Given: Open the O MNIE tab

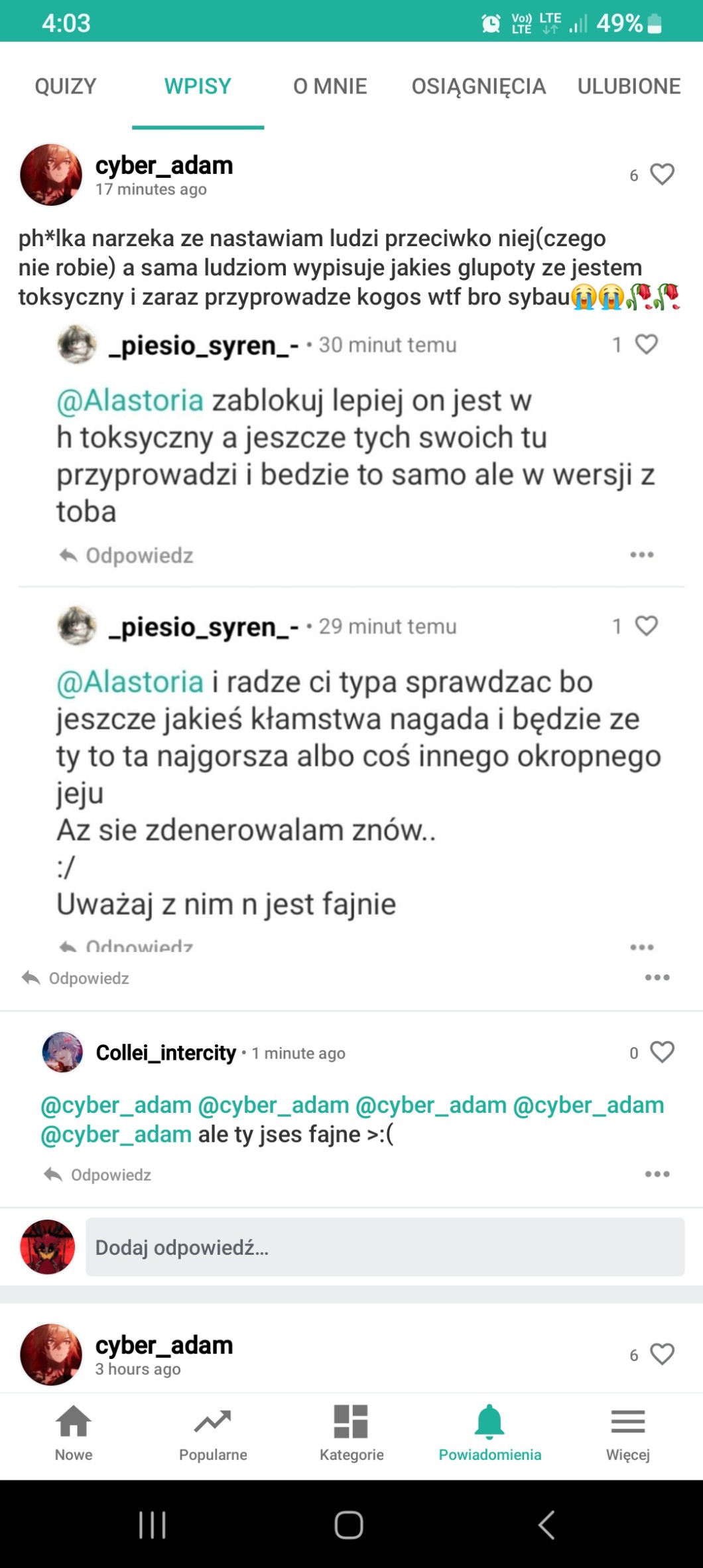Looking at the screenshot, I should (x=330, y=86).
